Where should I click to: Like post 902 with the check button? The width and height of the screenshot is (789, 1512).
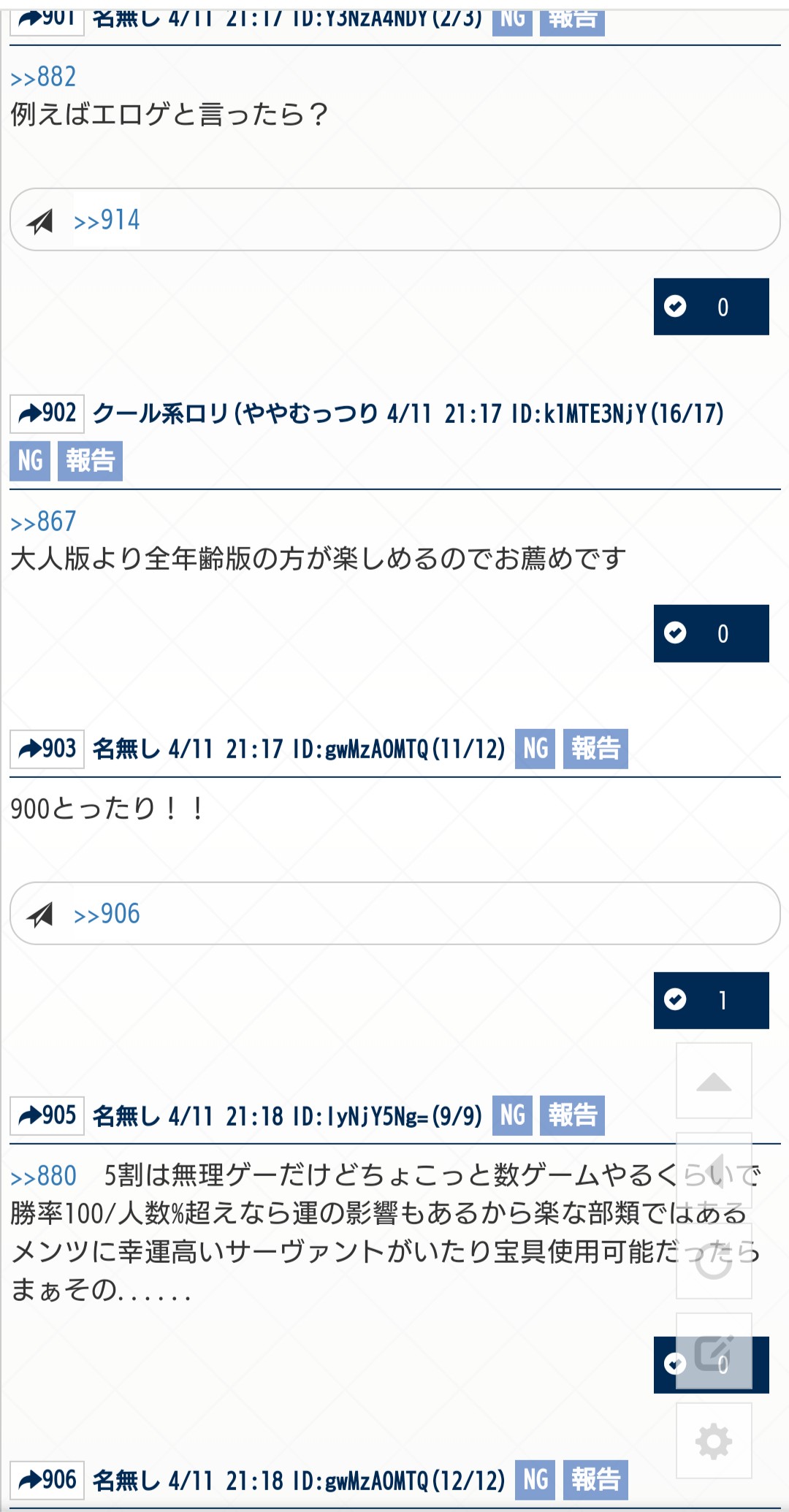coord(710,633)
